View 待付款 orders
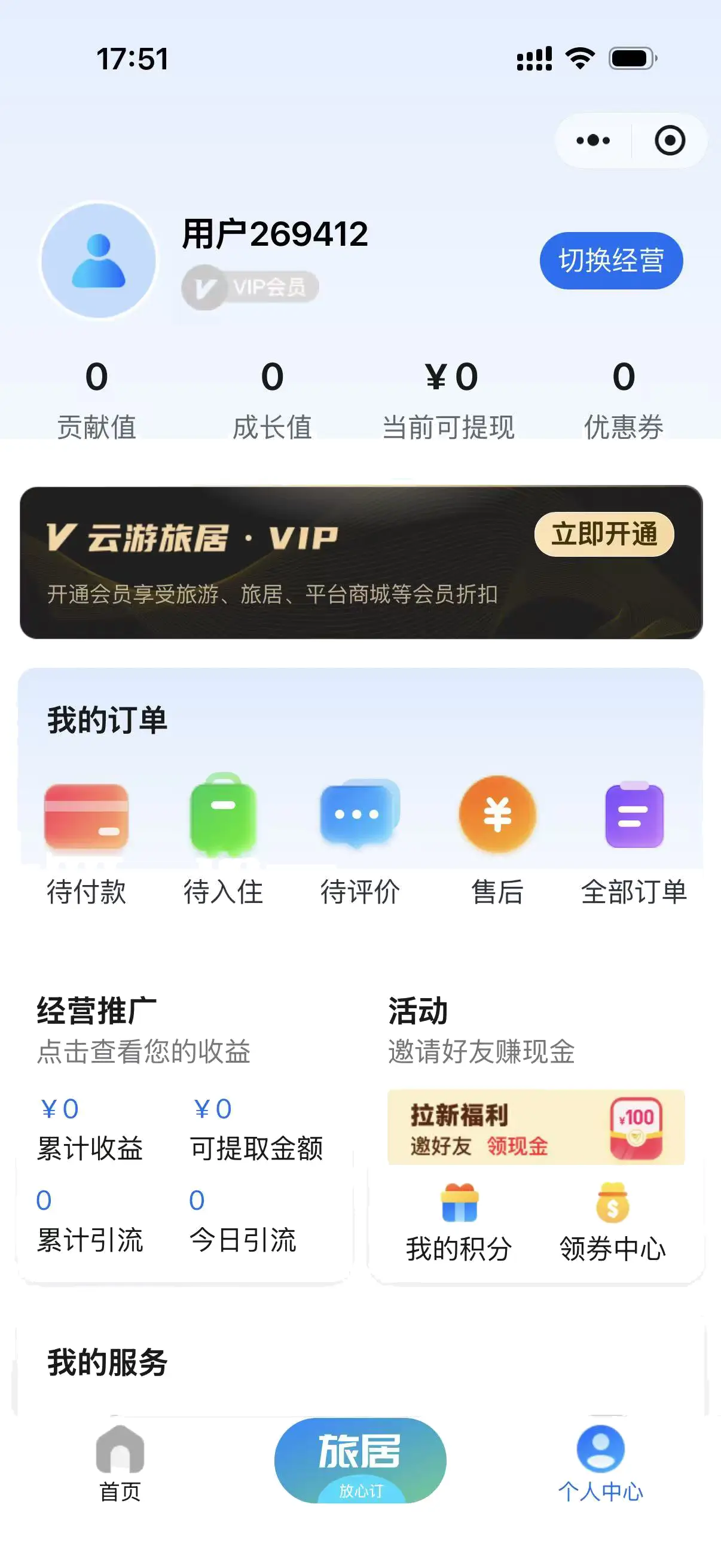 pyautogui.click(x=87, y=839)
